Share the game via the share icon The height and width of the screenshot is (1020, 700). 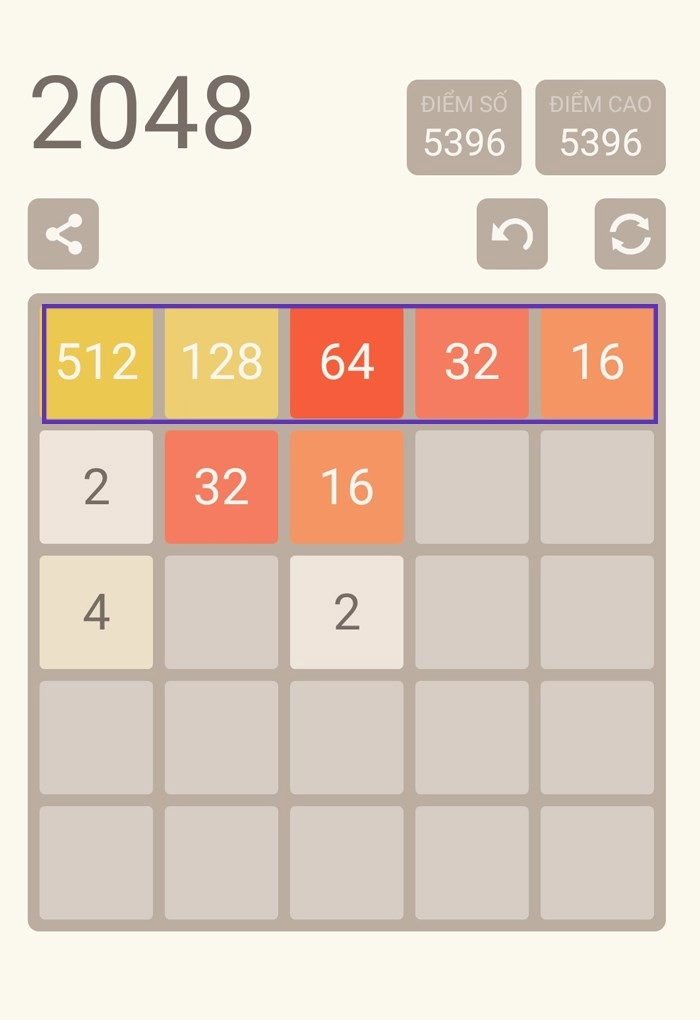pyautogui.click(x=63, y=234)
